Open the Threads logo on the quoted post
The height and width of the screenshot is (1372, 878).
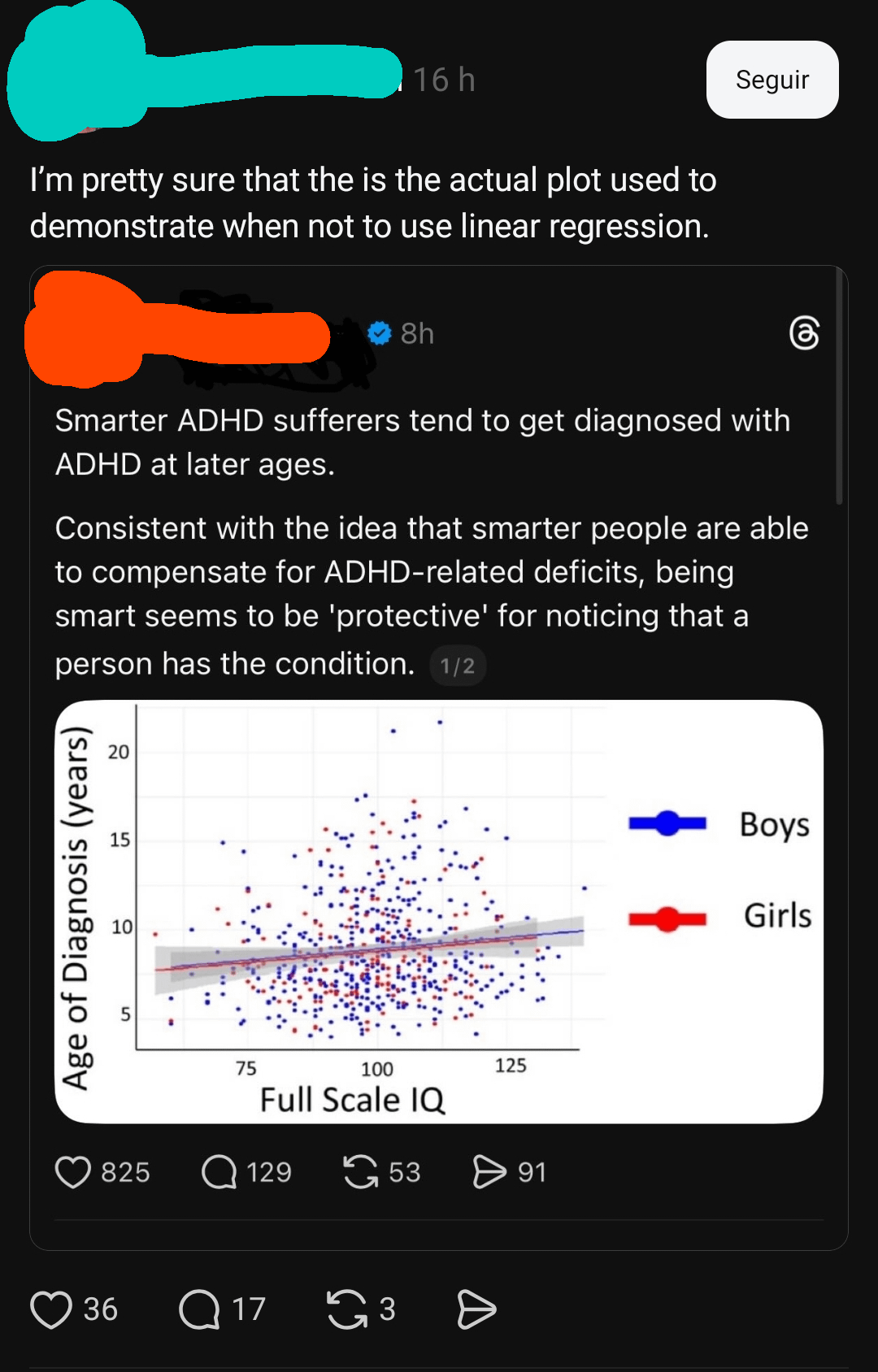[804, 333]
